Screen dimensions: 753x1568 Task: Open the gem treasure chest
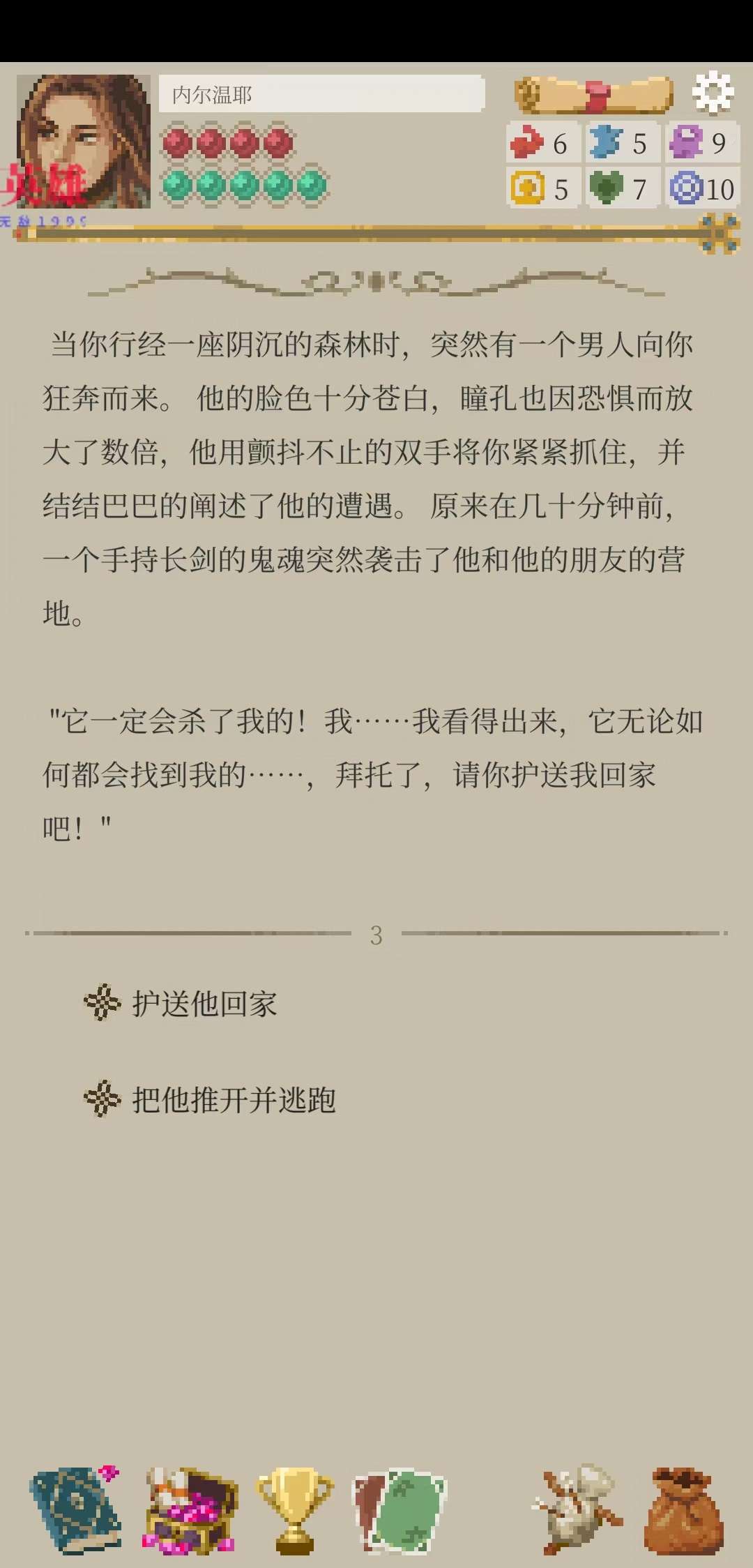[190, 1511]
